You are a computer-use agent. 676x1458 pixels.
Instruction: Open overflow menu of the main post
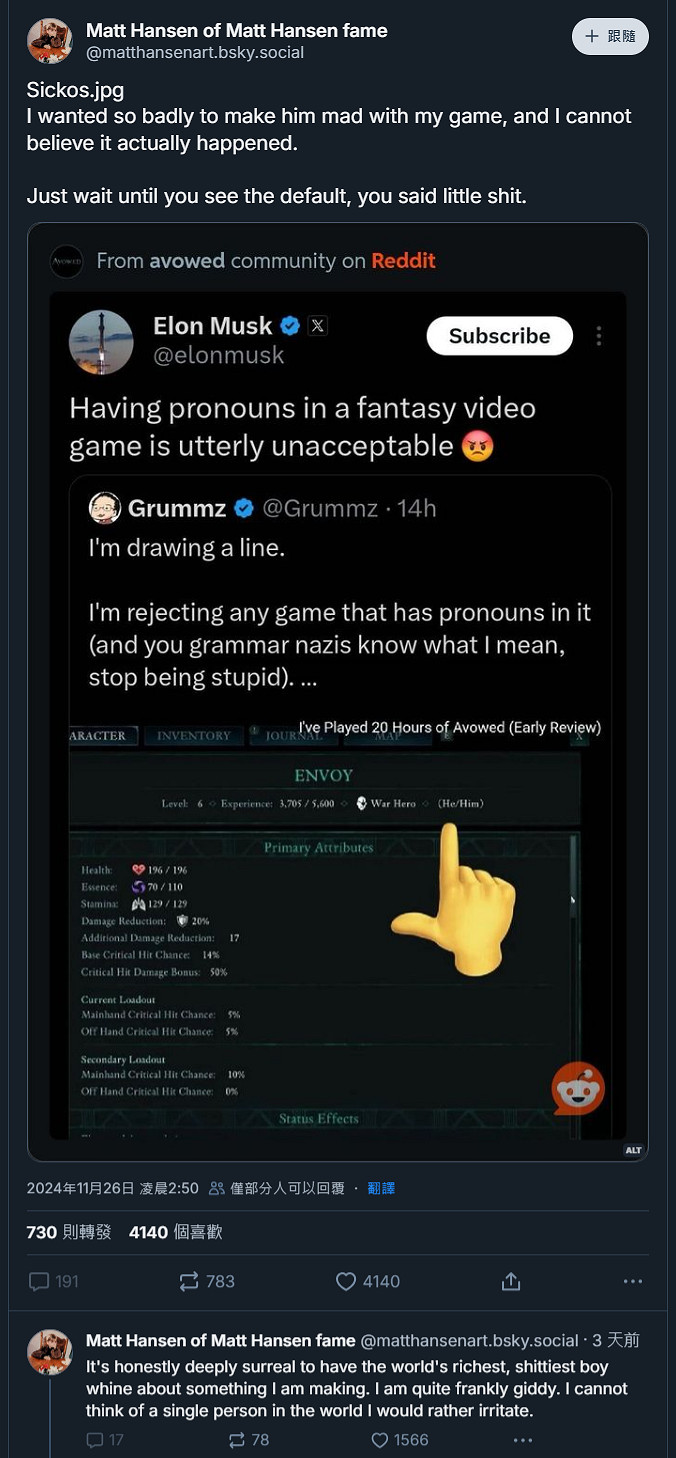coord(632,1281)
